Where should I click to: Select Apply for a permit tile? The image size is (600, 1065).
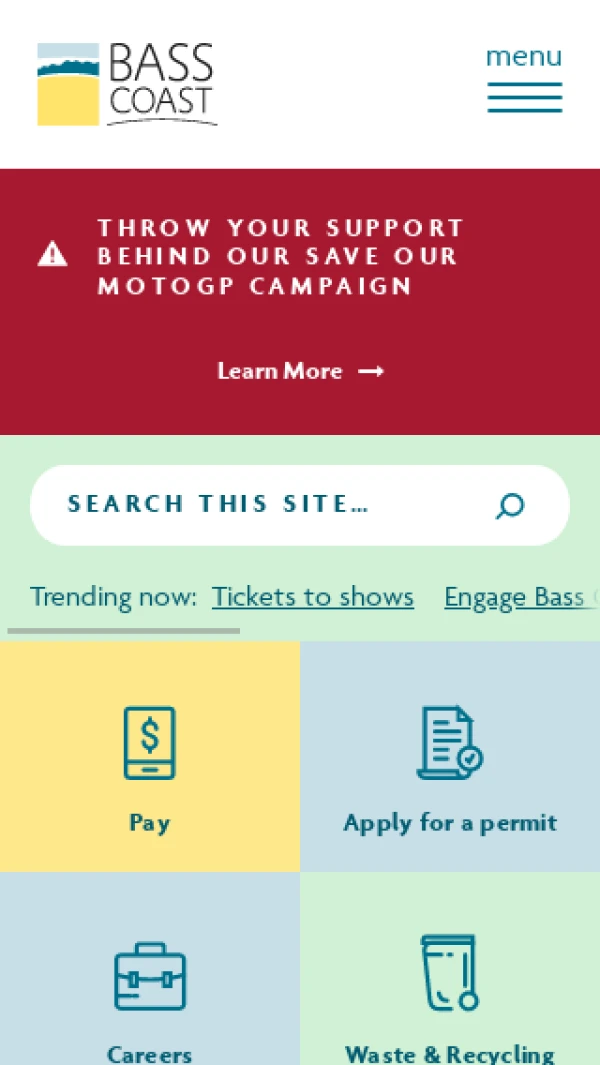point(450,757)
